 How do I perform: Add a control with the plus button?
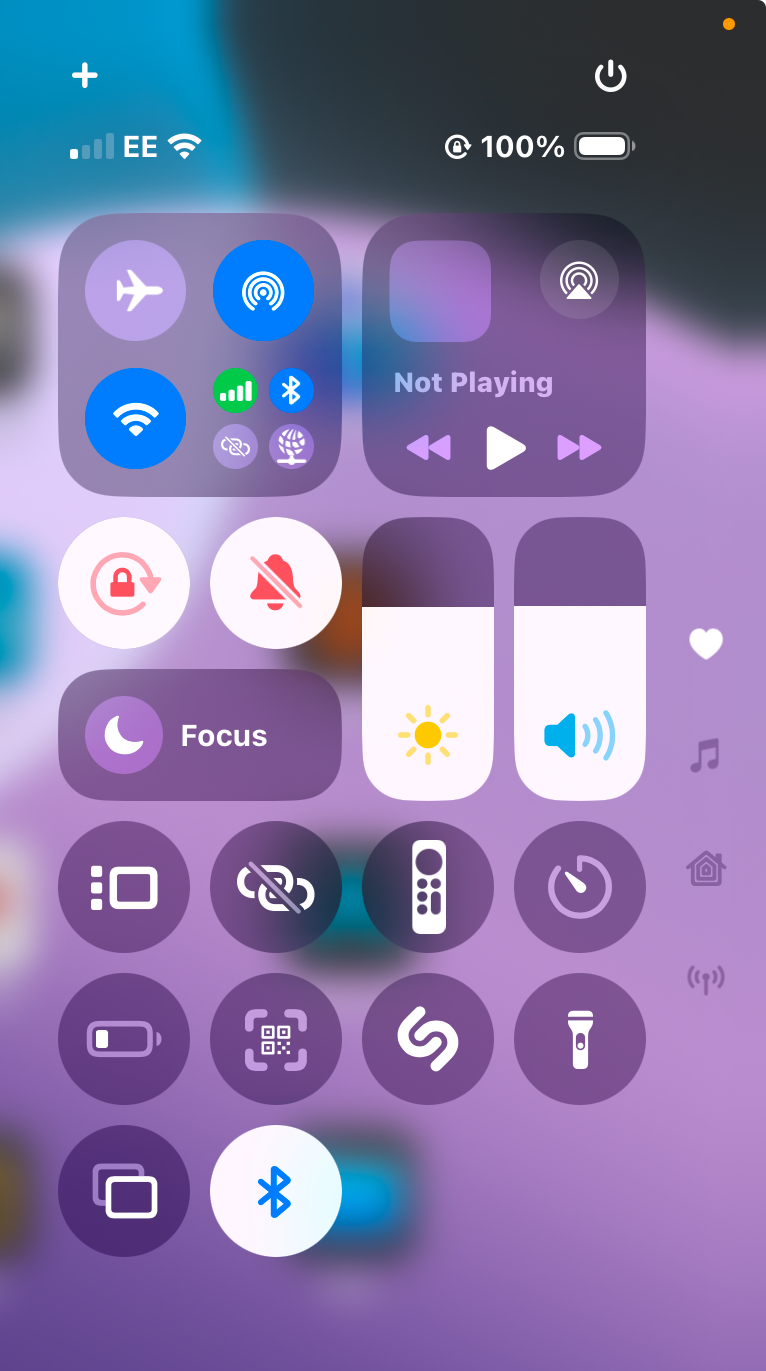click(x=85, y=76)
